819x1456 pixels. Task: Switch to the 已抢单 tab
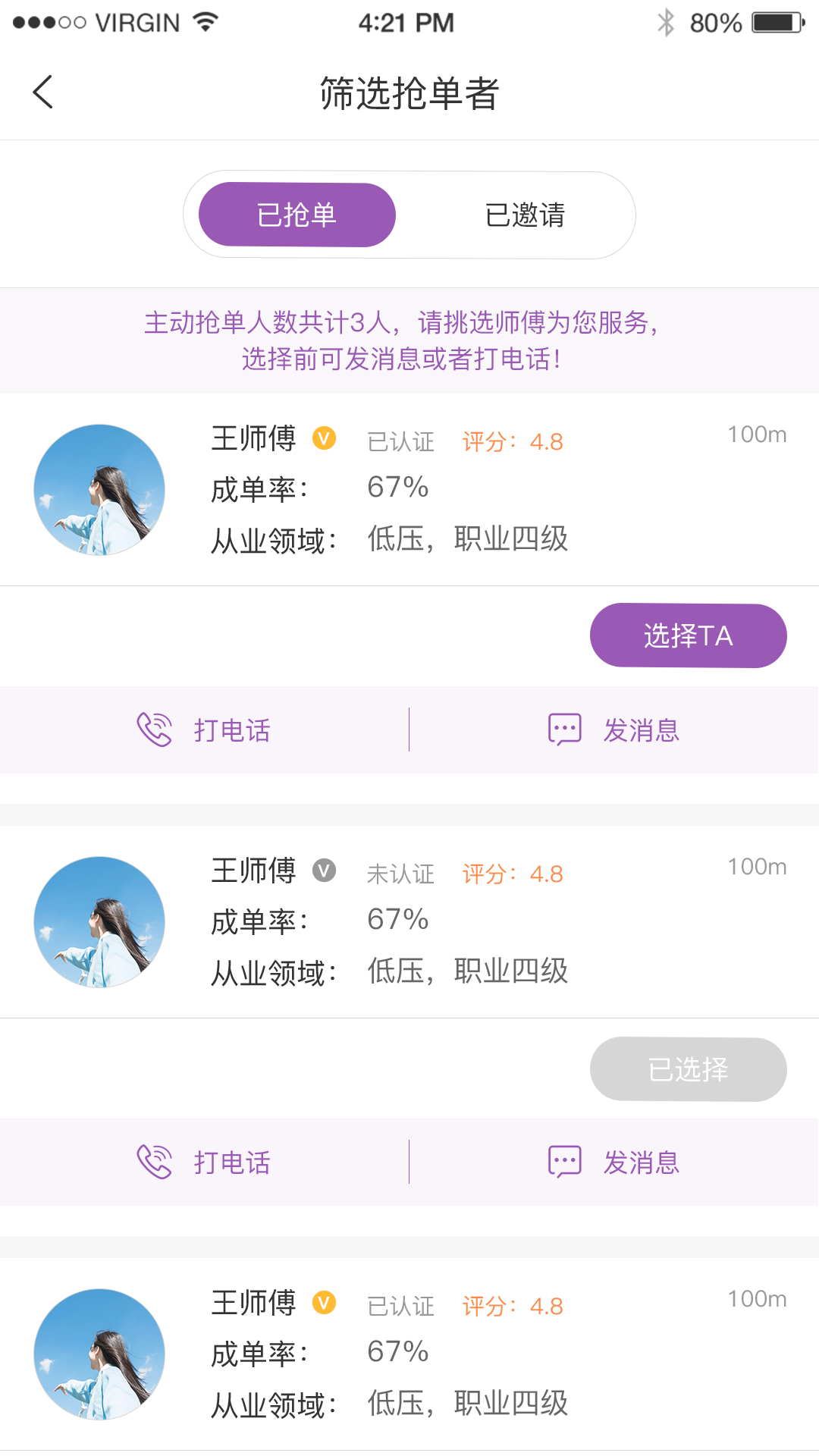coord(297,215)
